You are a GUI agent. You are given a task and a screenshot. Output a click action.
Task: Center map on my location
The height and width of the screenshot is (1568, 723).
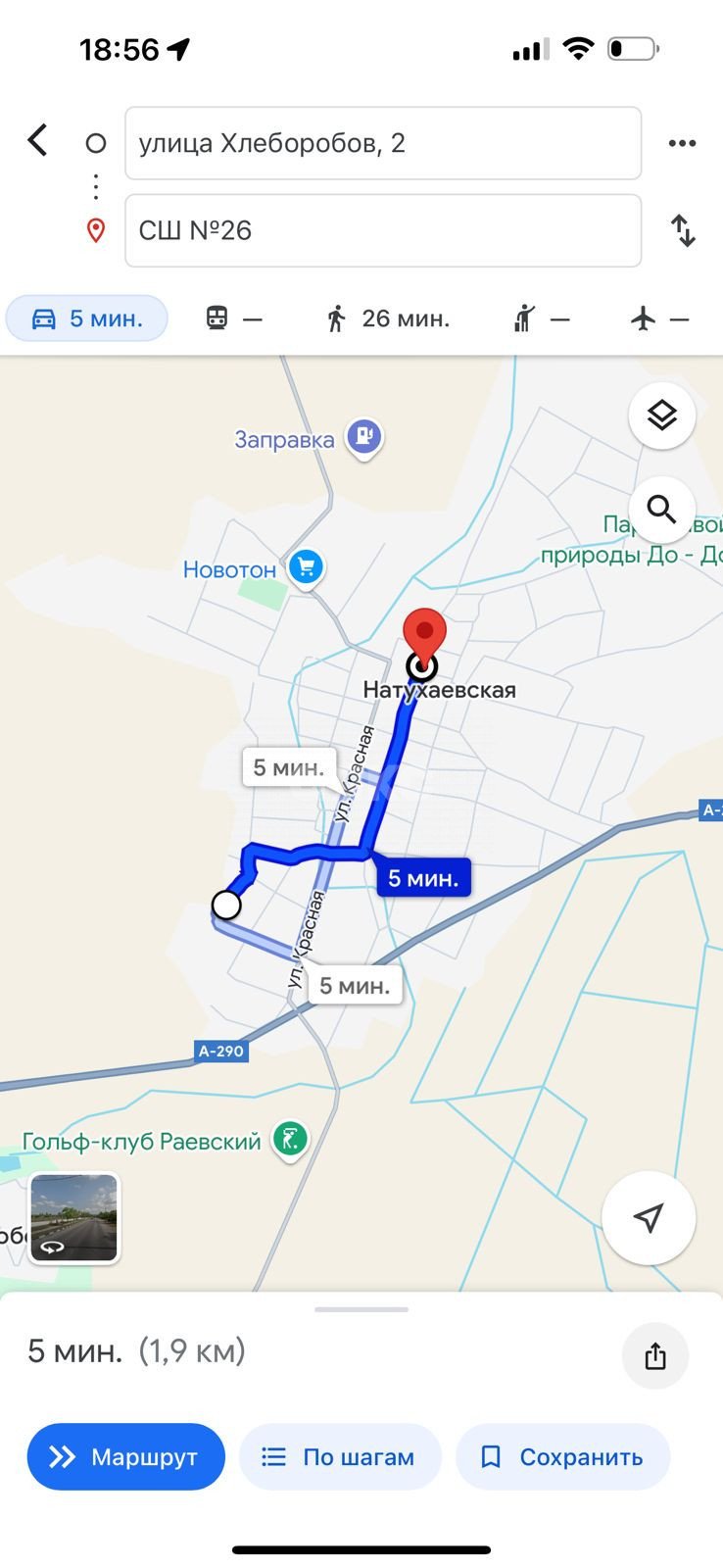tap(648, 1217)
